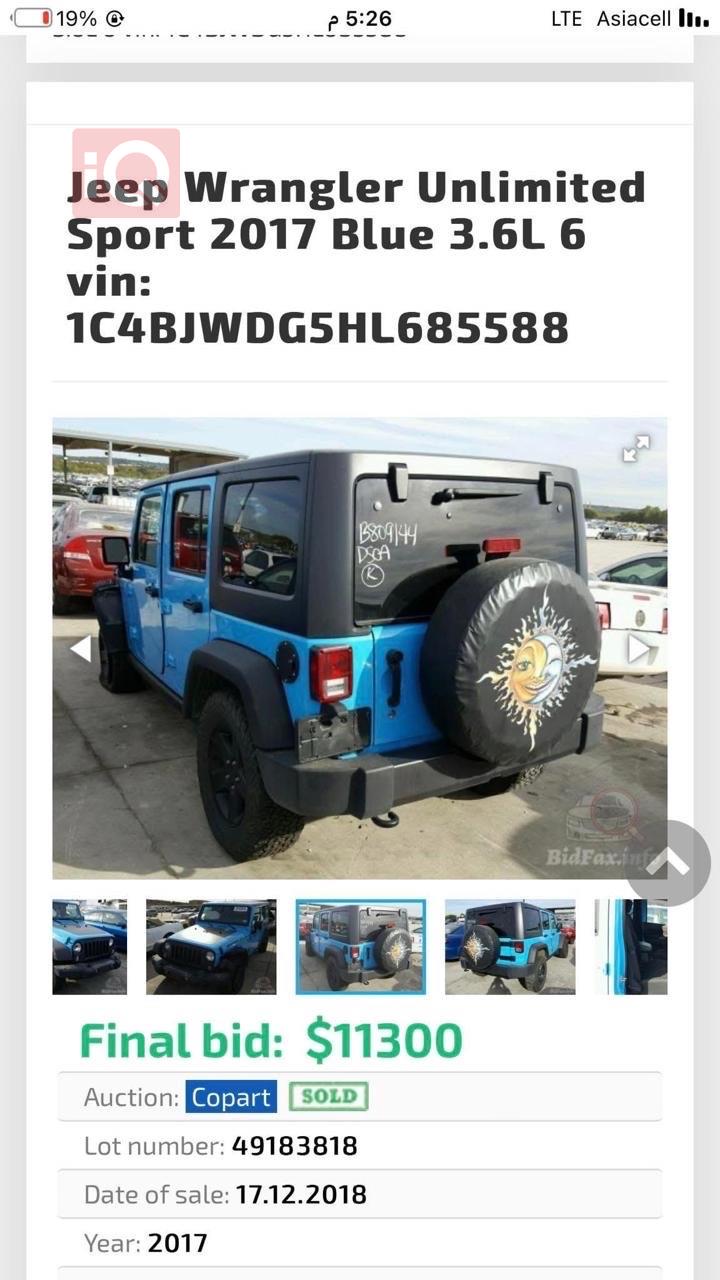Select the fifth thumbnail showing open door
Viewport: 720px width, 1280px height.
pos(631,946)
